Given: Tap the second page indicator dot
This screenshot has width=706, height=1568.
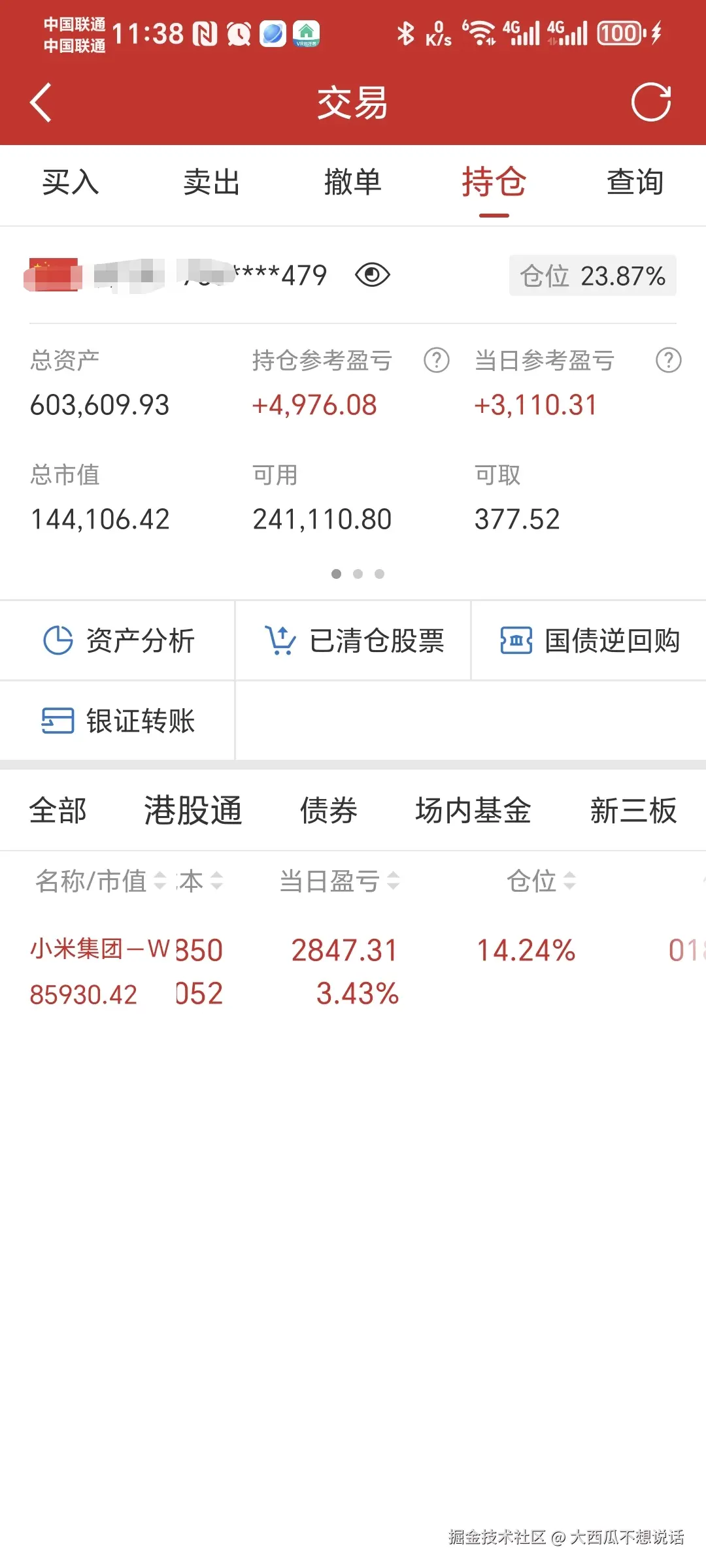Looking at the screenshot, I should pyautogui.click(x=358, y=574).
